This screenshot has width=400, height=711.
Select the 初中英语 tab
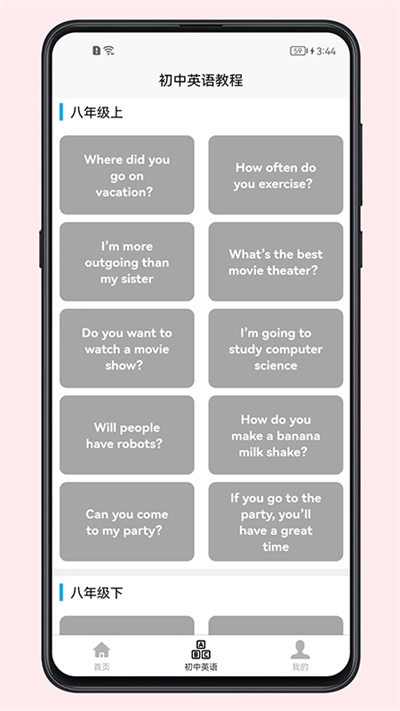pos(200,656)
